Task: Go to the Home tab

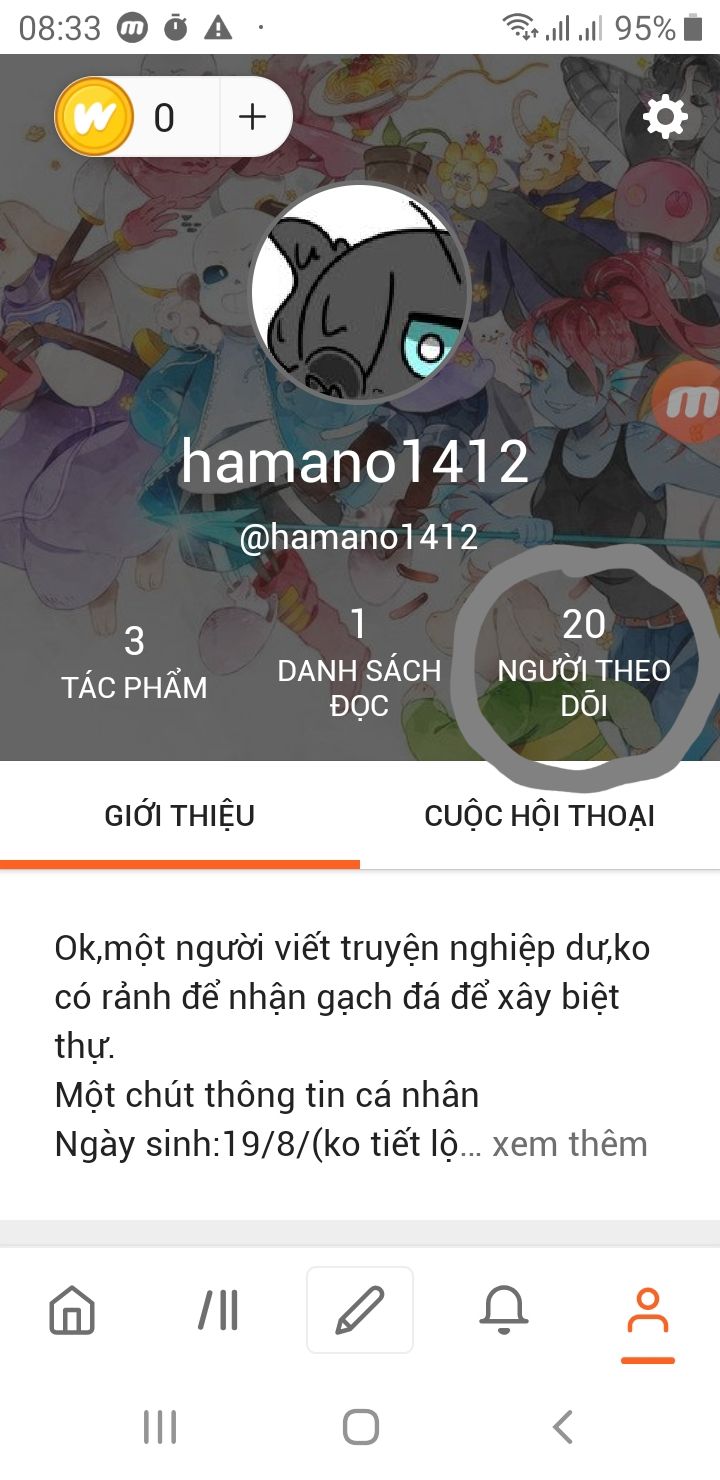Action: (72, 1309)
